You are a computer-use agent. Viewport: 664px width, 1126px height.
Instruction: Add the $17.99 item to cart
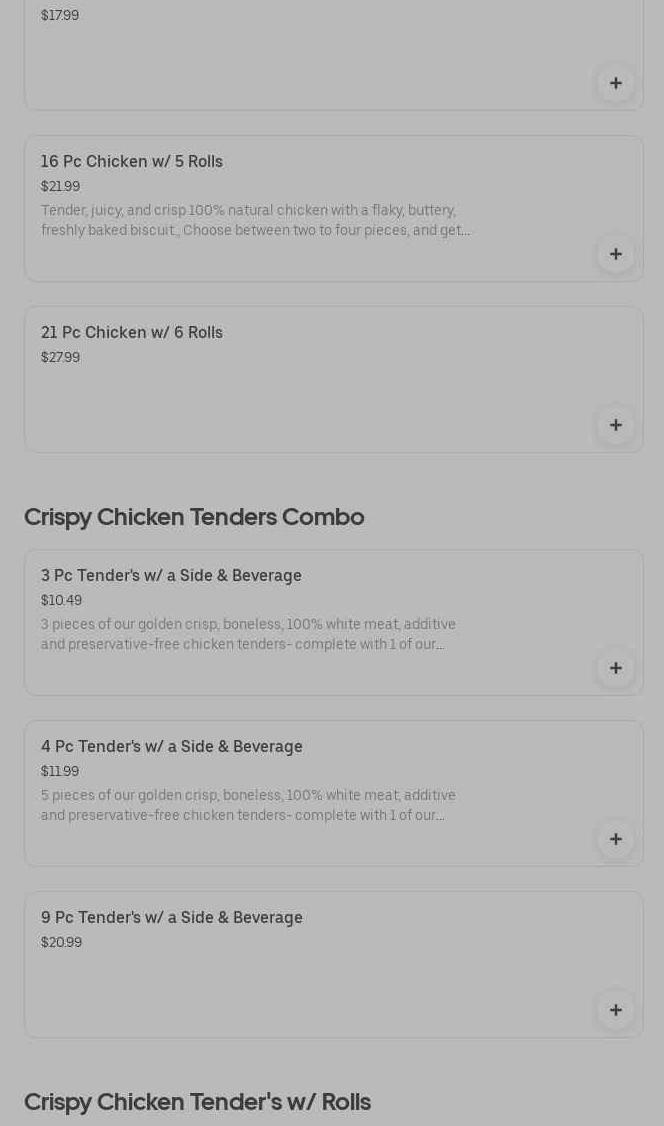615,83
